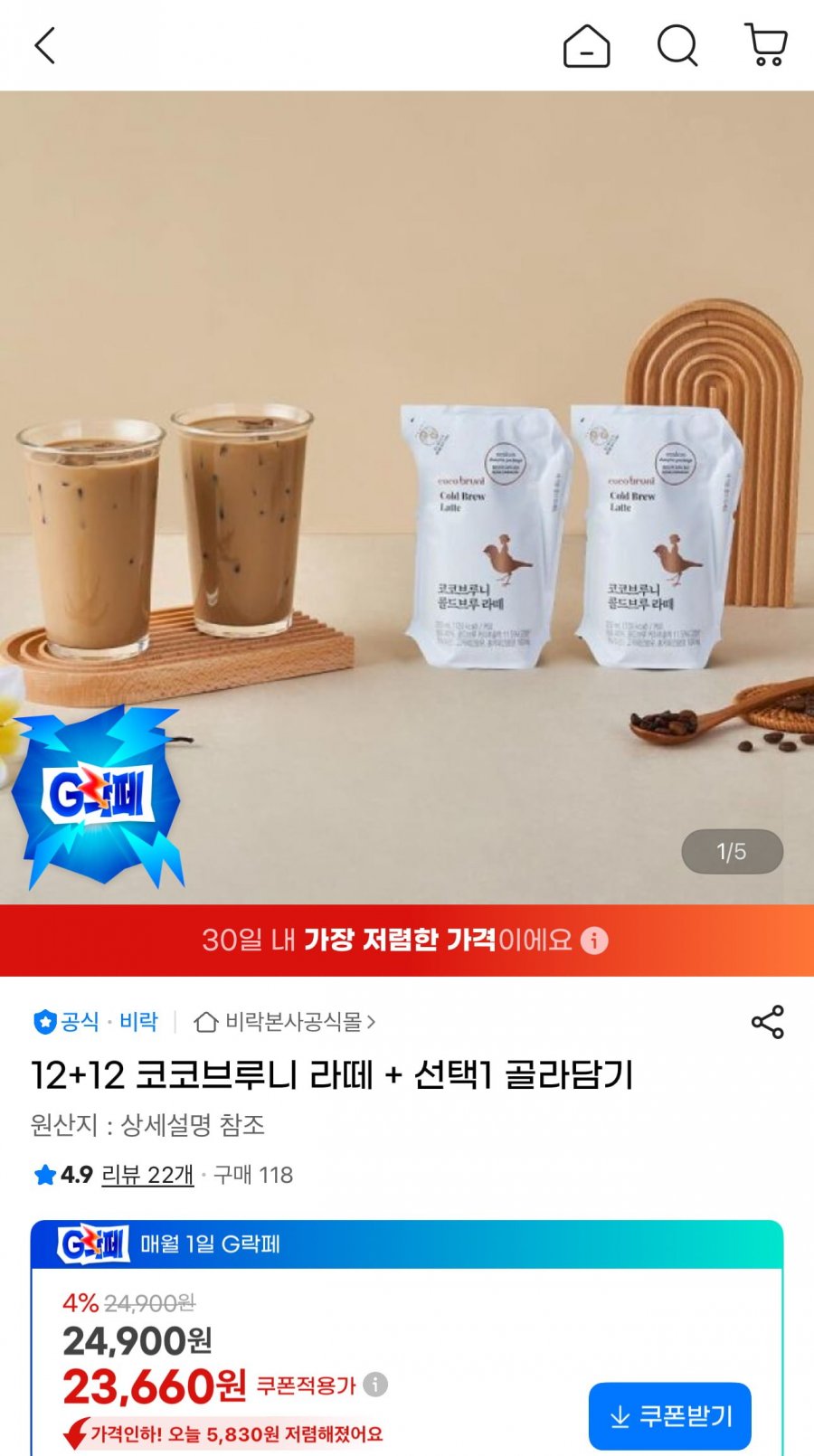Open search from the top bar
Screen dimensions: 814x1456
(677, 46)
